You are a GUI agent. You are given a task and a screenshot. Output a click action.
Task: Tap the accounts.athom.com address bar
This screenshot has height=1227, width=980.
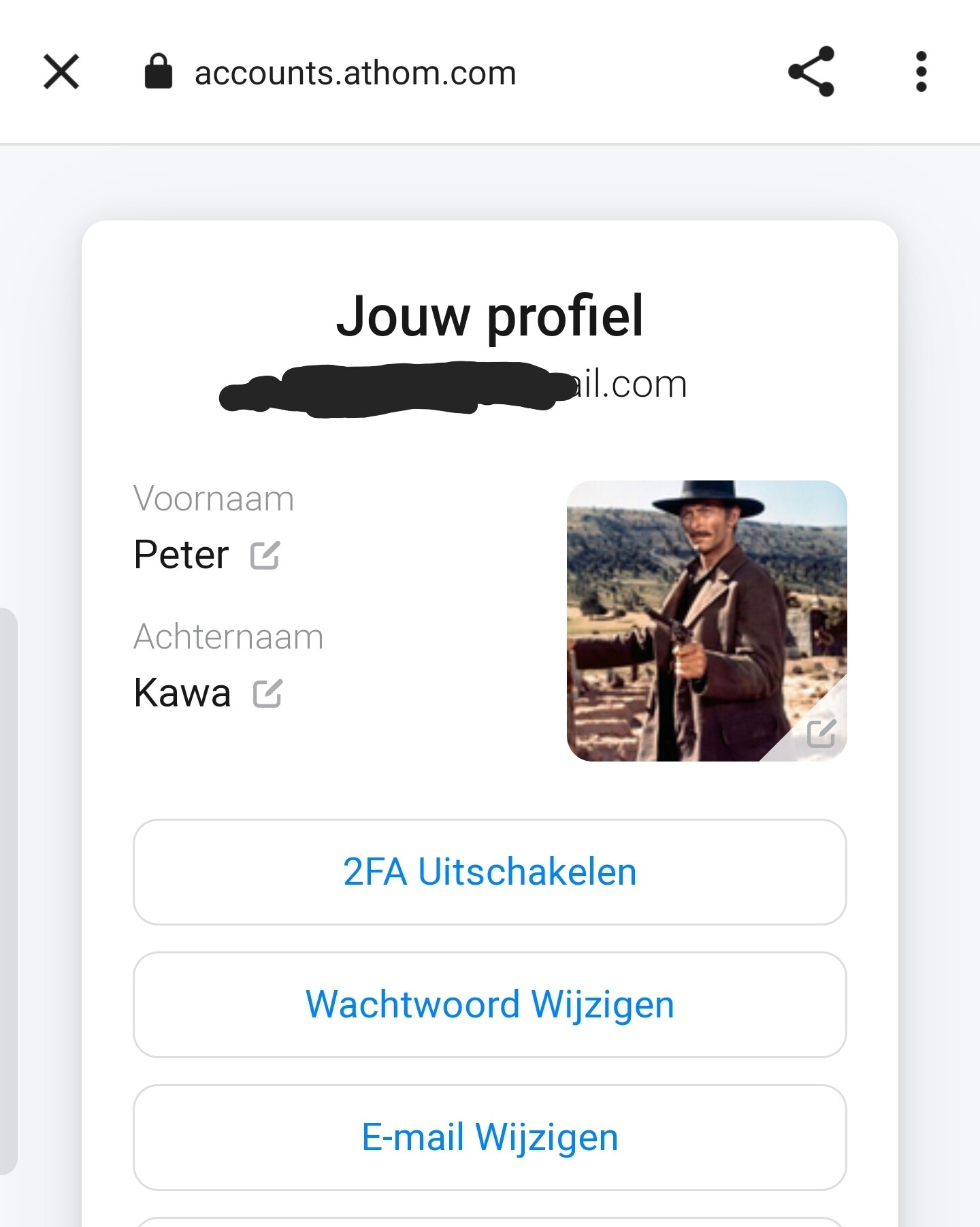(x=355, y=73)
